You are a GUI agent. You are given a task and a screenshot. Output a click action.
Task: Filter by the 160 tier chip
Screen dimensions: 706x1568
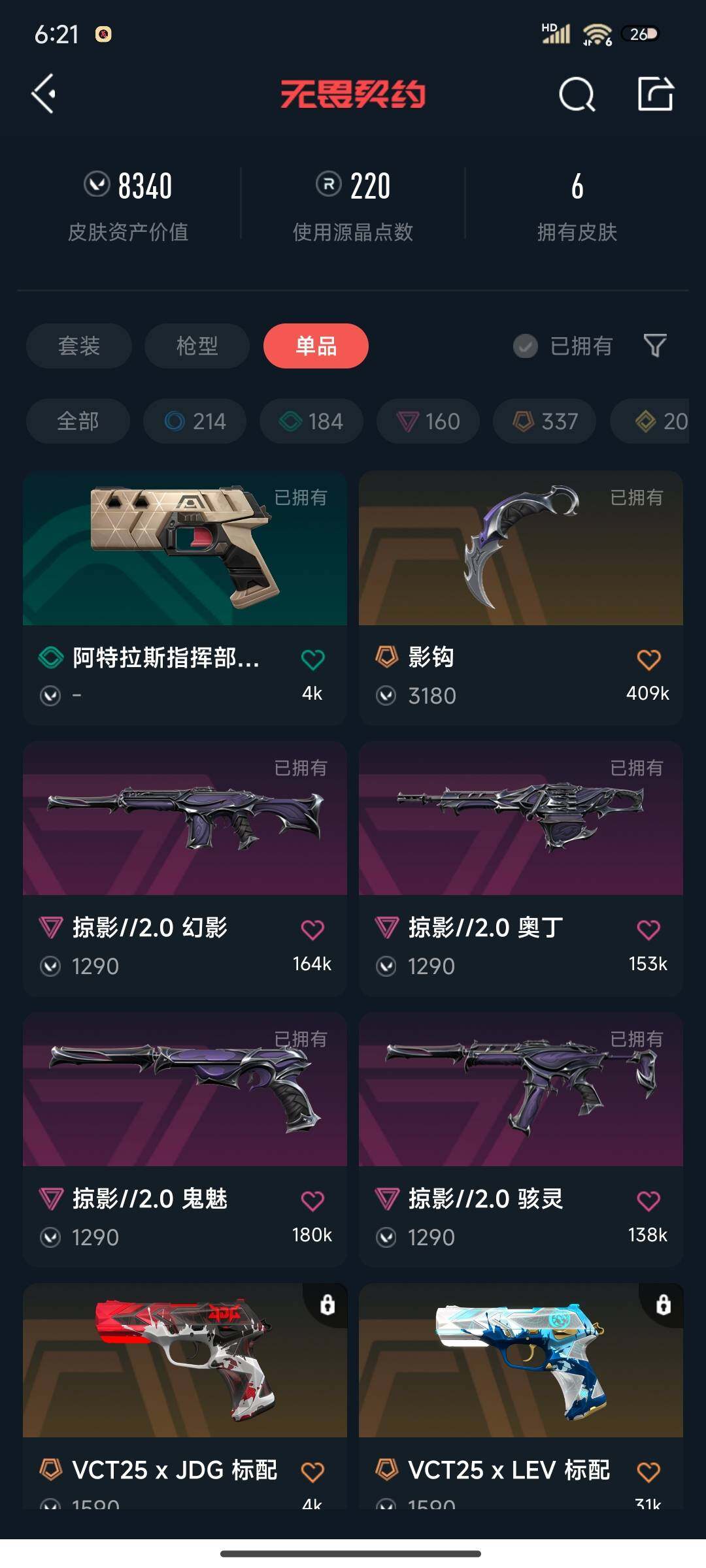(x=428, y=421)
